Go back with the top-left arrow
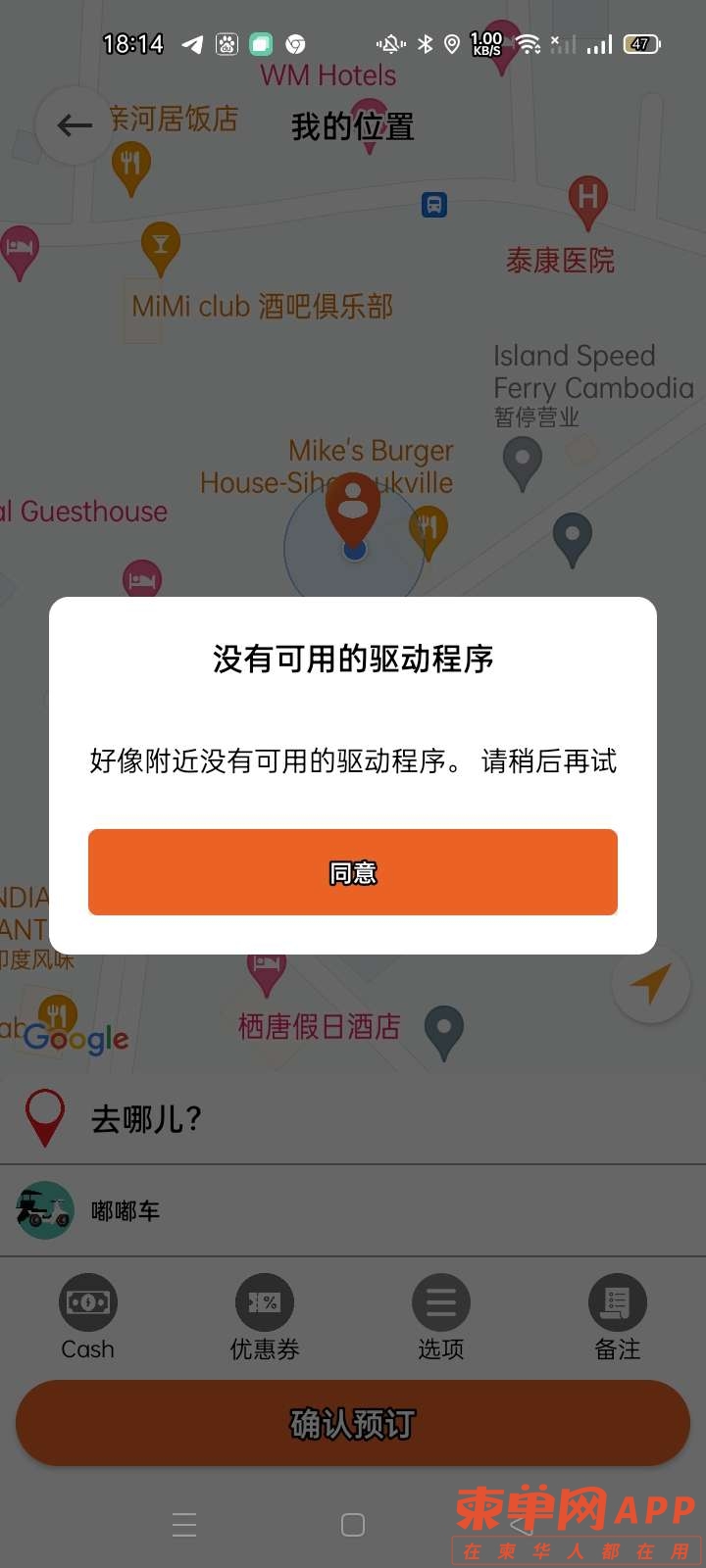706x1568 pixels. tap(74, 125)
